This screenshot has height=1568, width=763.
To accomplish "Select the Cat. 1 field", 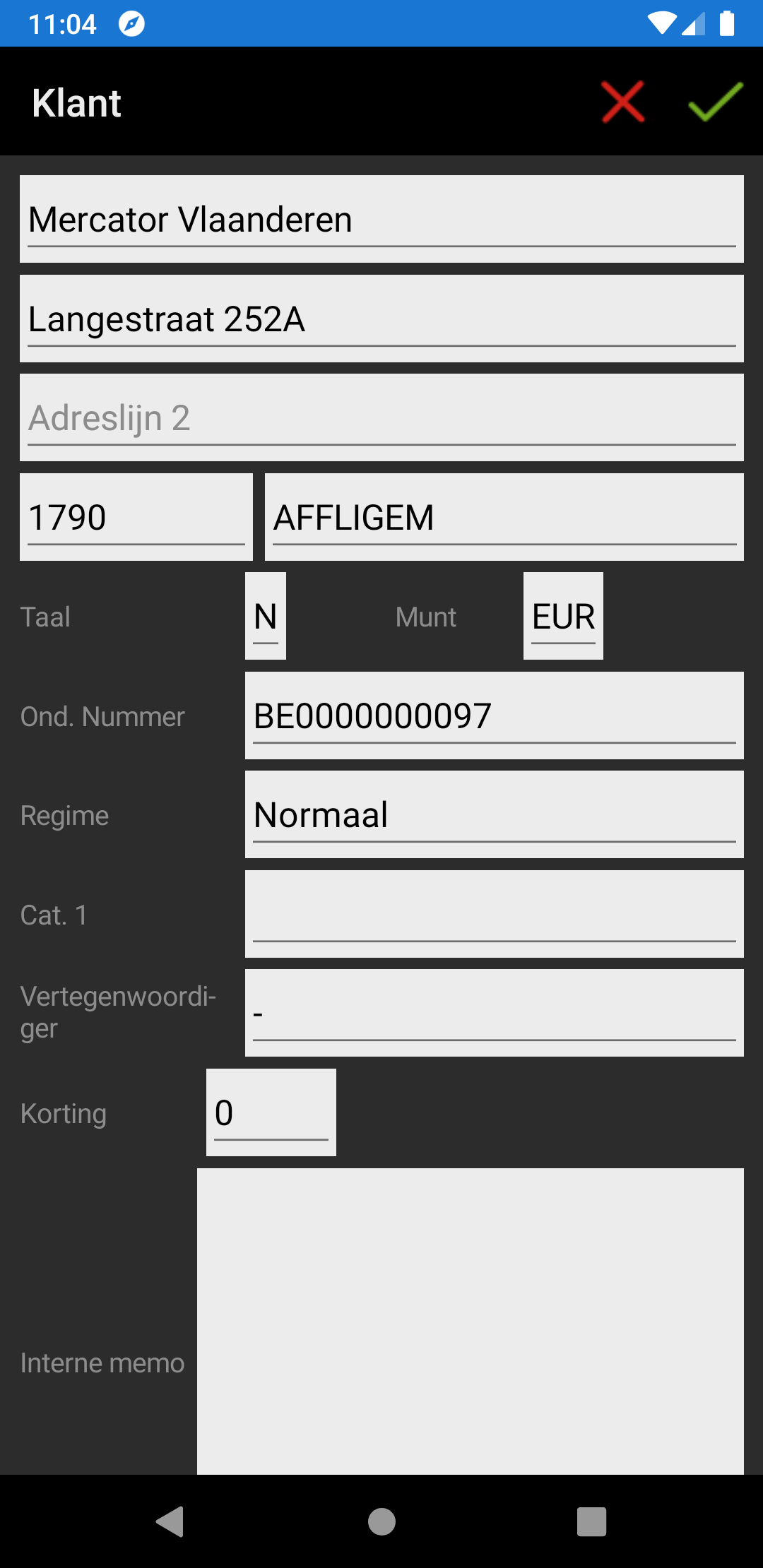I will click(x=494, y=914).
